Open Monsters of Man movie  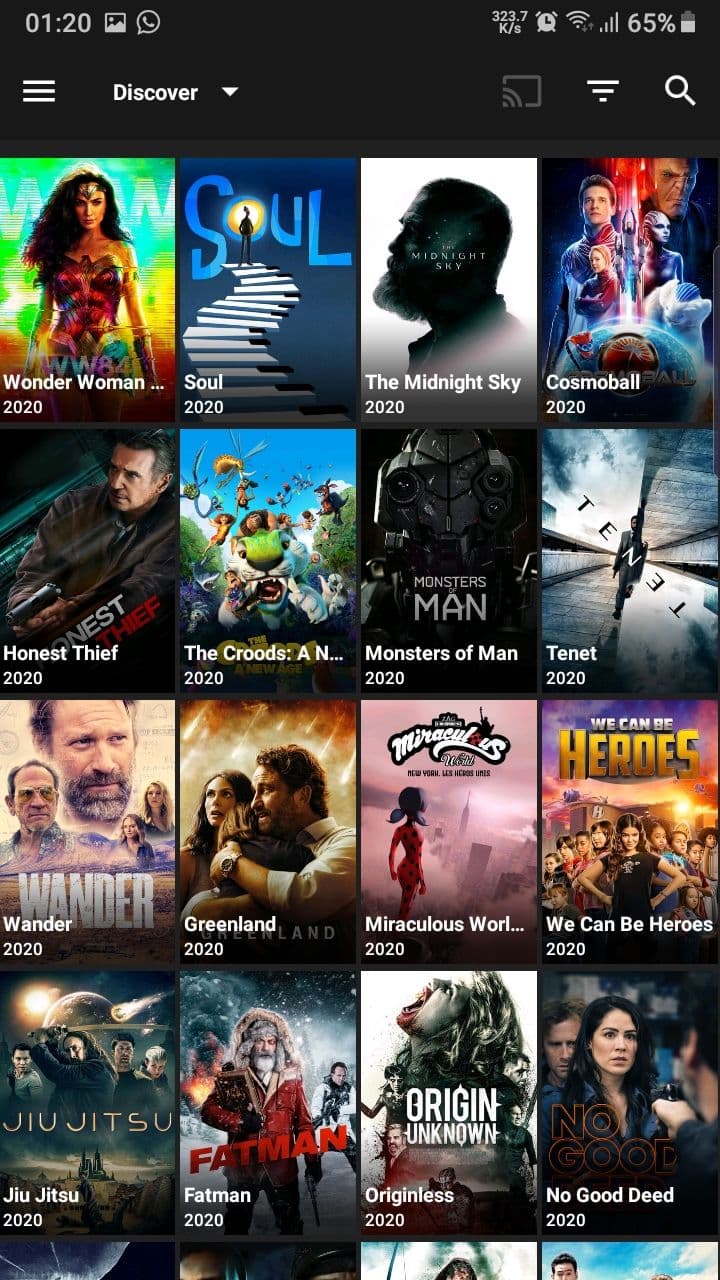point(449,560)
